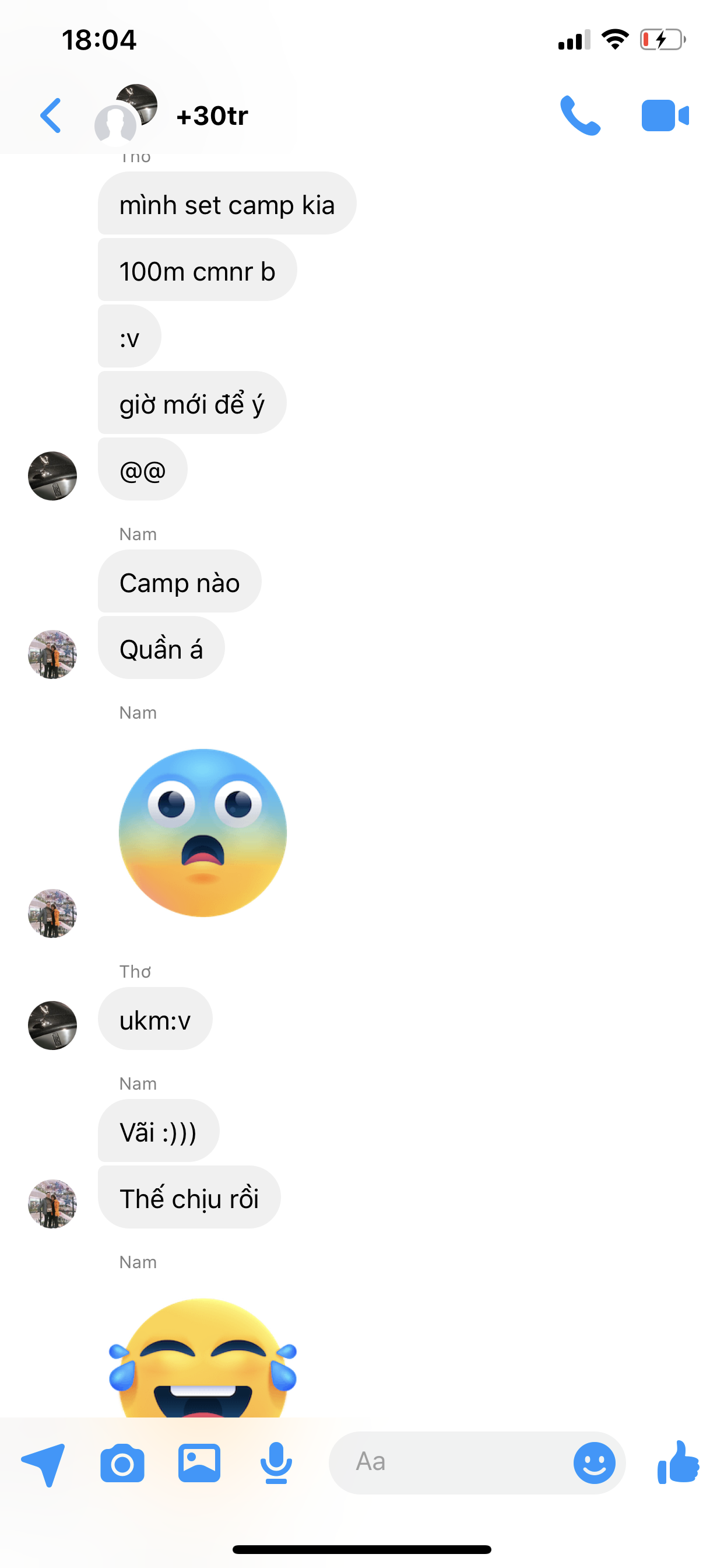Open the camera to take a photo
The width and height of the screenshot is (724, 1568).
coord(122,1464)
